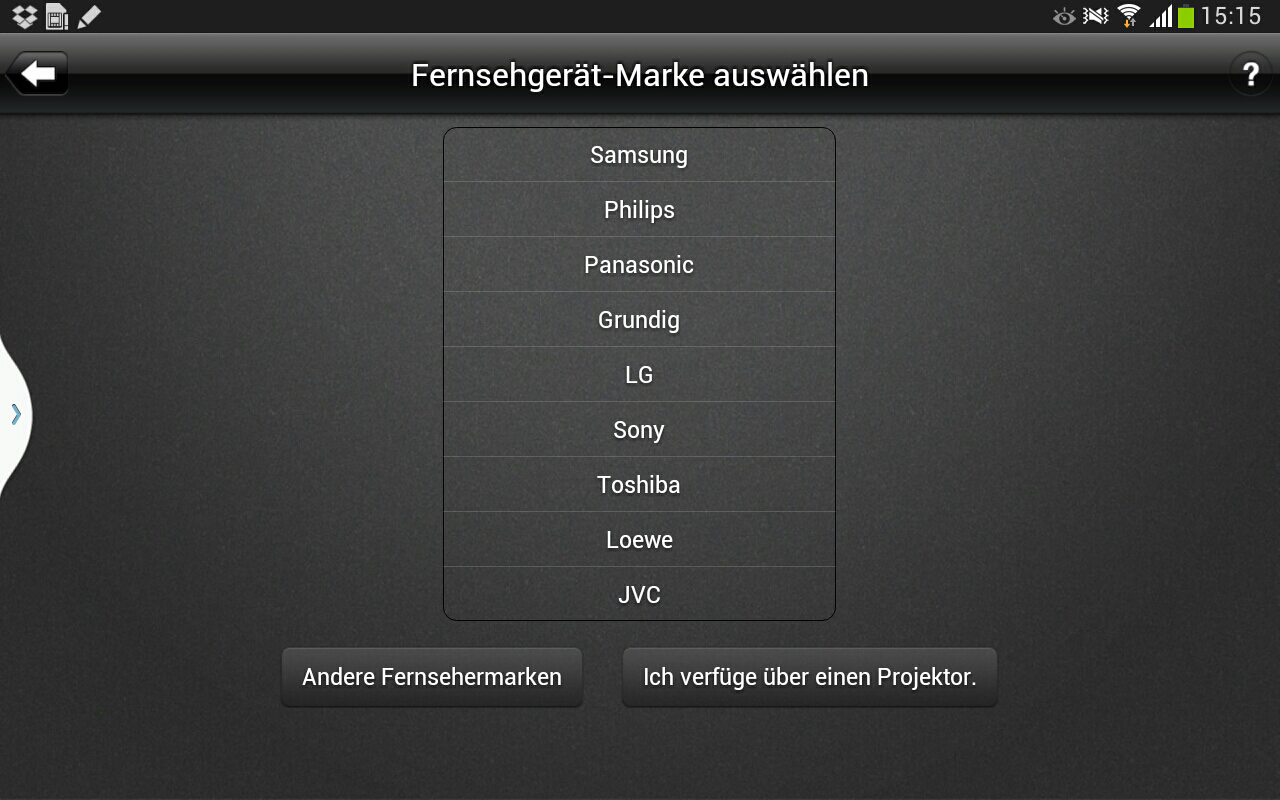Pick Panasonic as television brand
This screenshot has height=800, width=1280.
[x=639, y=265]
